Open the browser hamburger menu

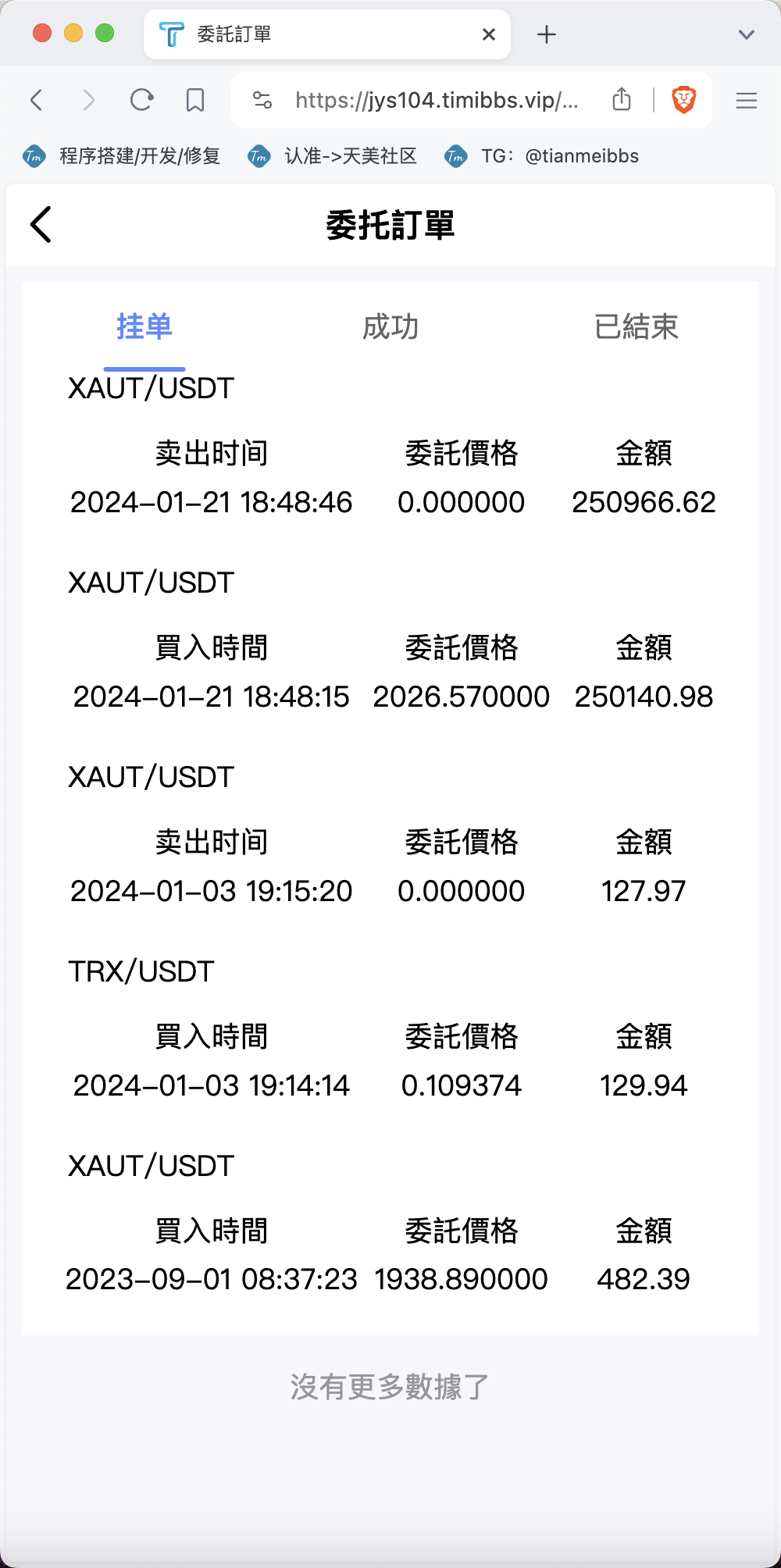pyautogui.click(x=747, y=100)
